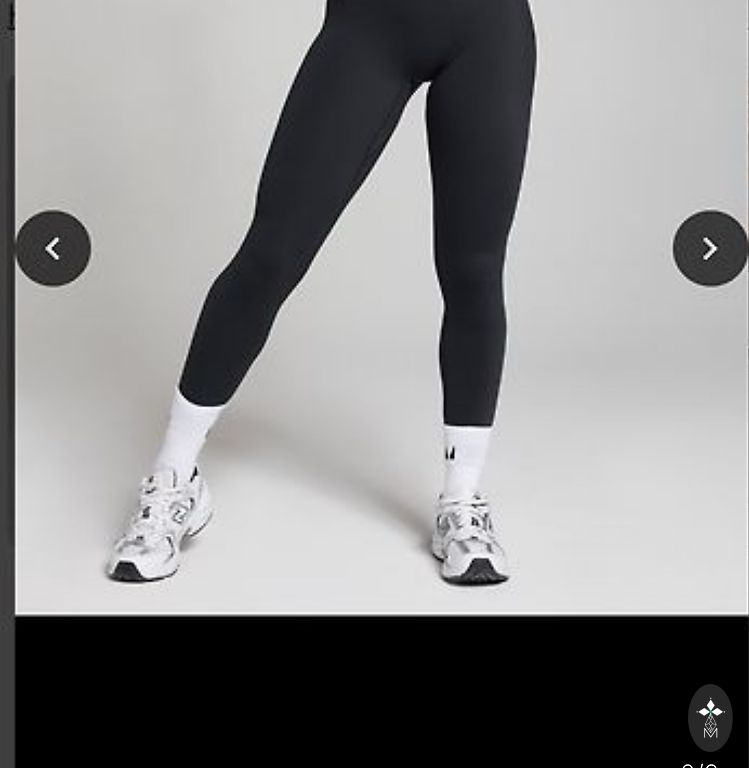This screenshot has width=749, height=768.
Task: Show the next product photo
Action: coord(709,249)
